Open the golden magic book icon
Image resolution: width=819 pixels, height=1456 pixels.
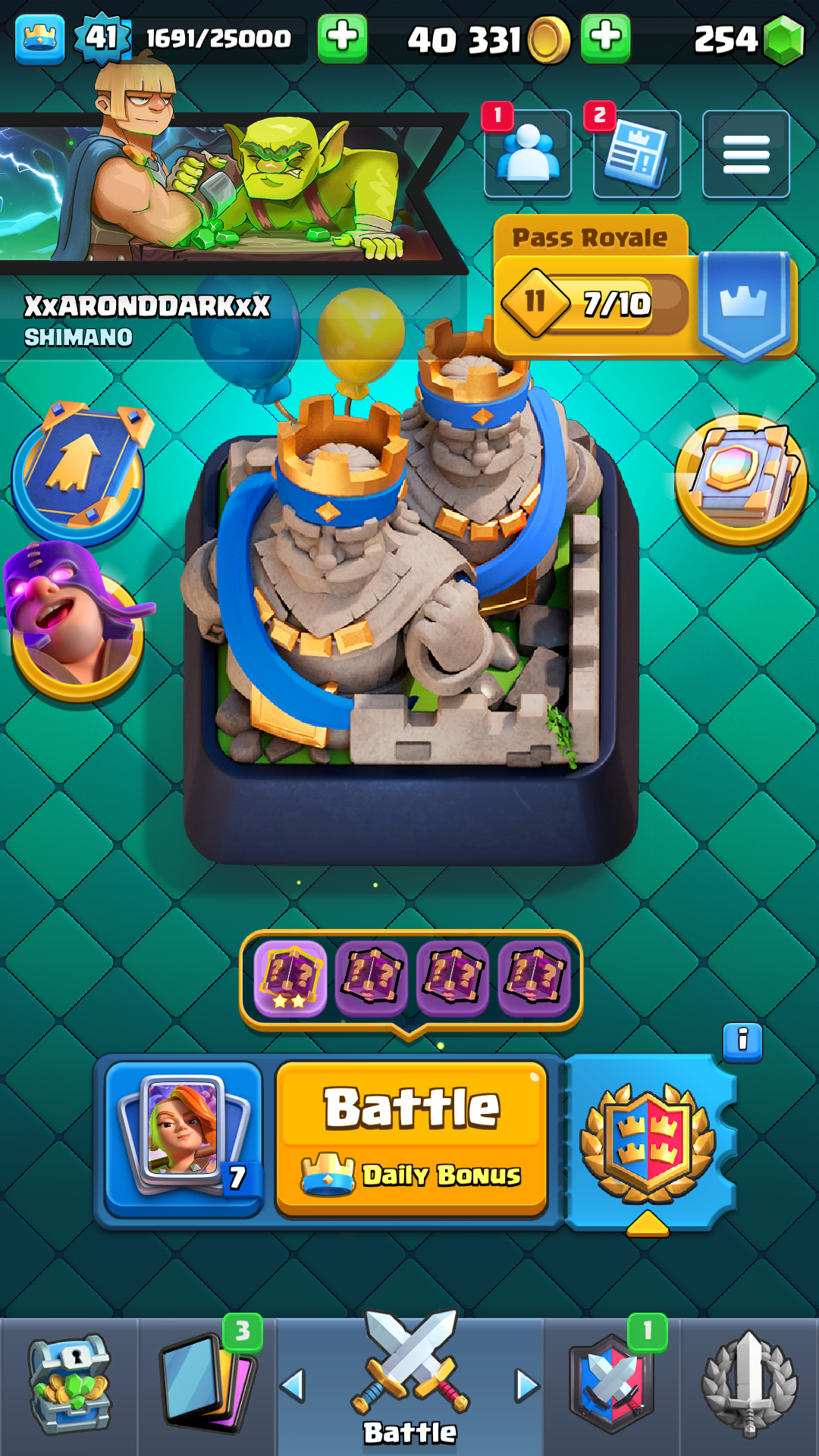point(741,478)
